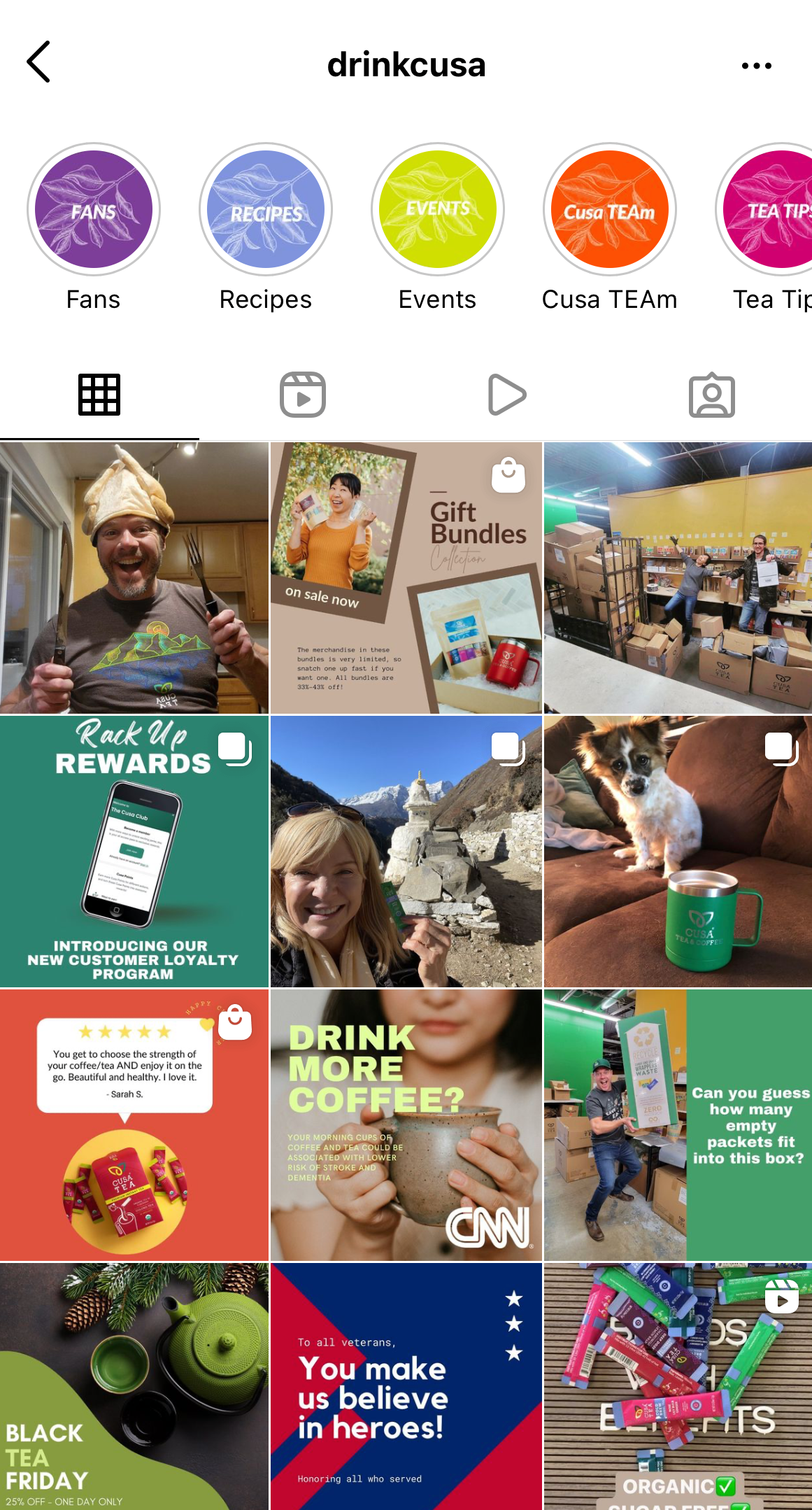812x1510 pixels.
Task: Open the Cusa TEAm highlight
Action: pos(610,210)
